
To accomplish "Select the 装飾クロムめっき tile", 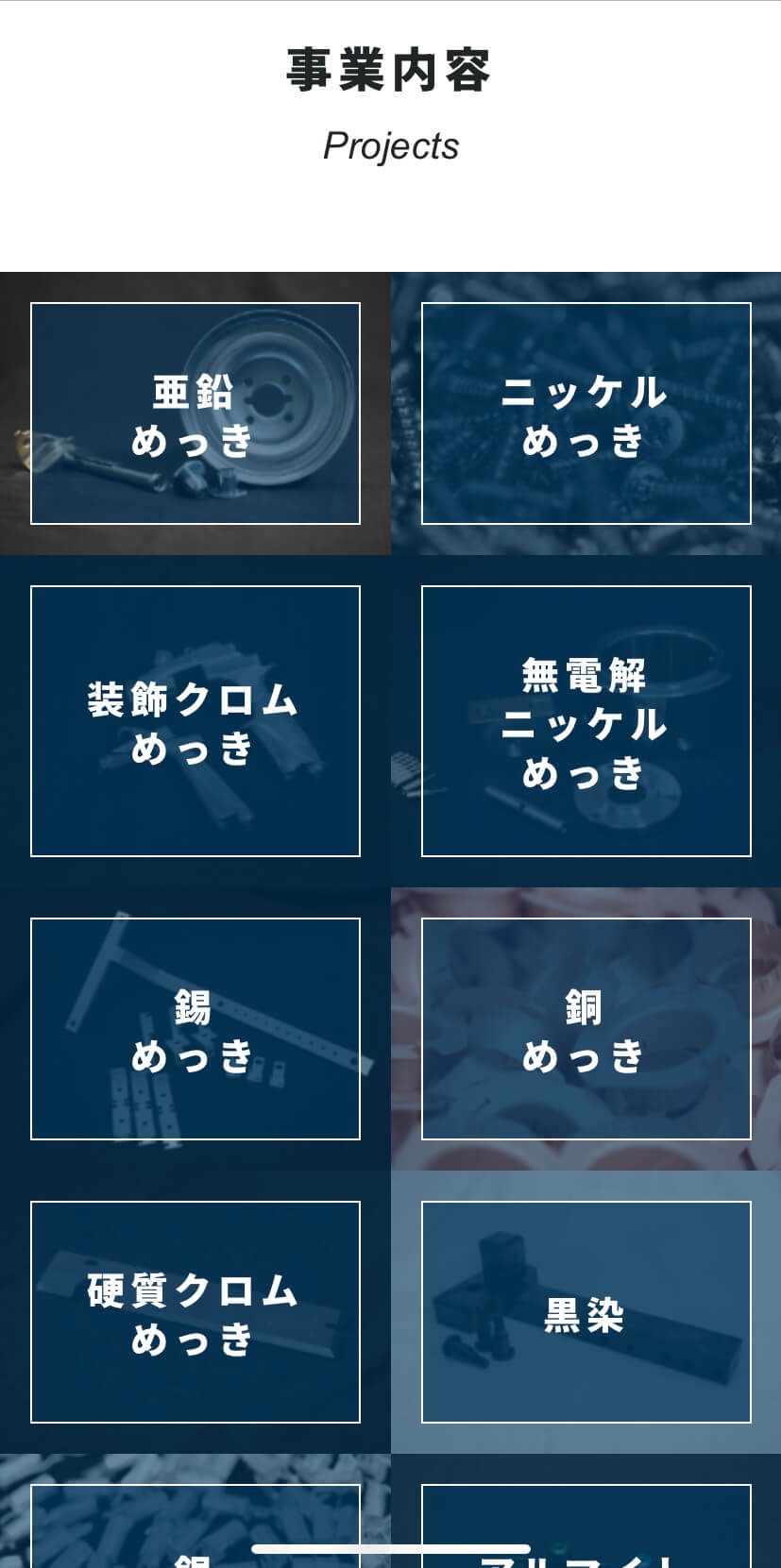I will coord(195,721).
